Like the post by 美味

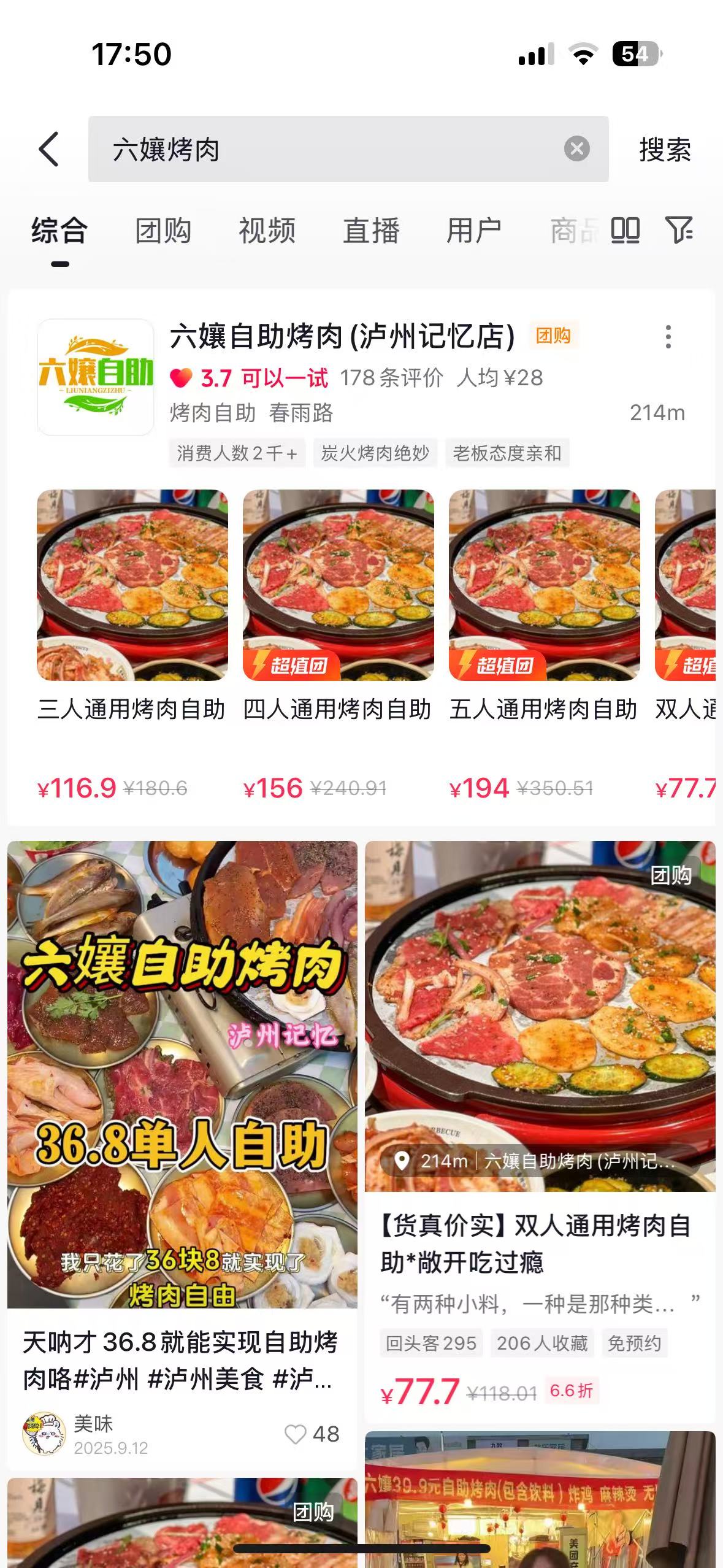click(296, 1434)
